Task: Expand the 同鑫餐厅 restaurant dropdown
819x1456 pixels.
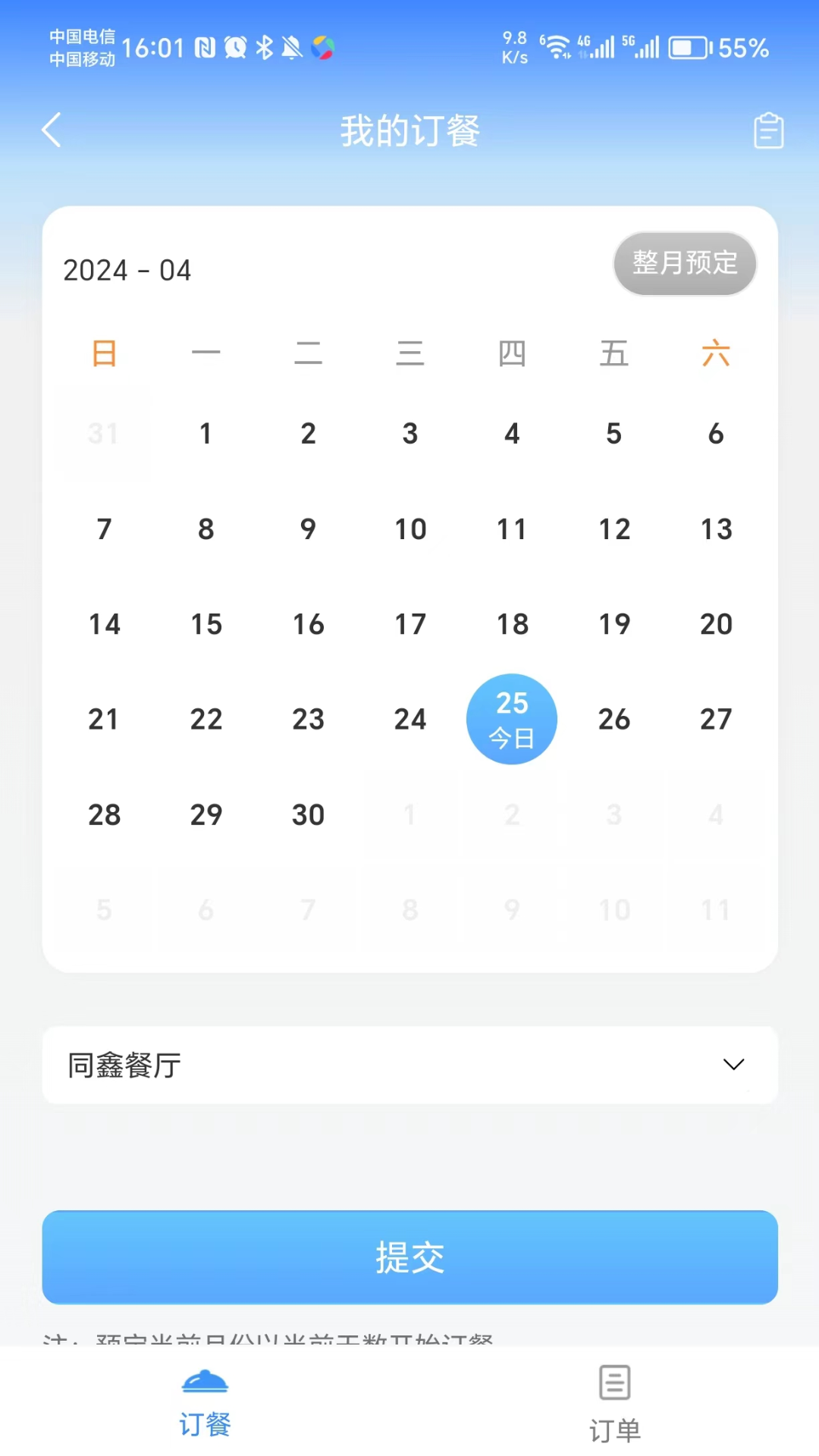Action: pyautogui.click(x=409, y=1065)
